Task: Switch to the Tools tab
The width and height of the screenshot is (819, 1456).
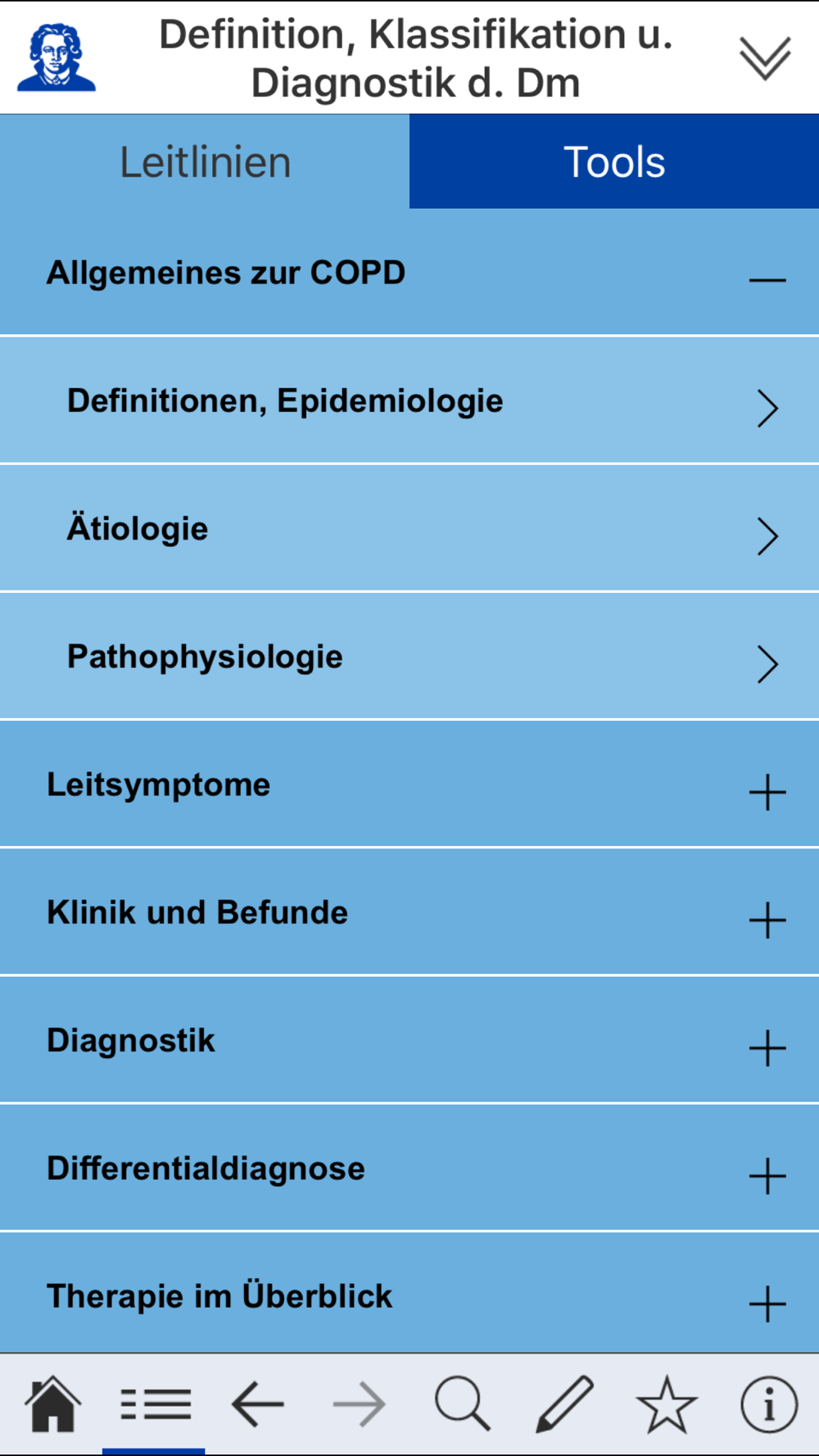Action: pos(614,162)
